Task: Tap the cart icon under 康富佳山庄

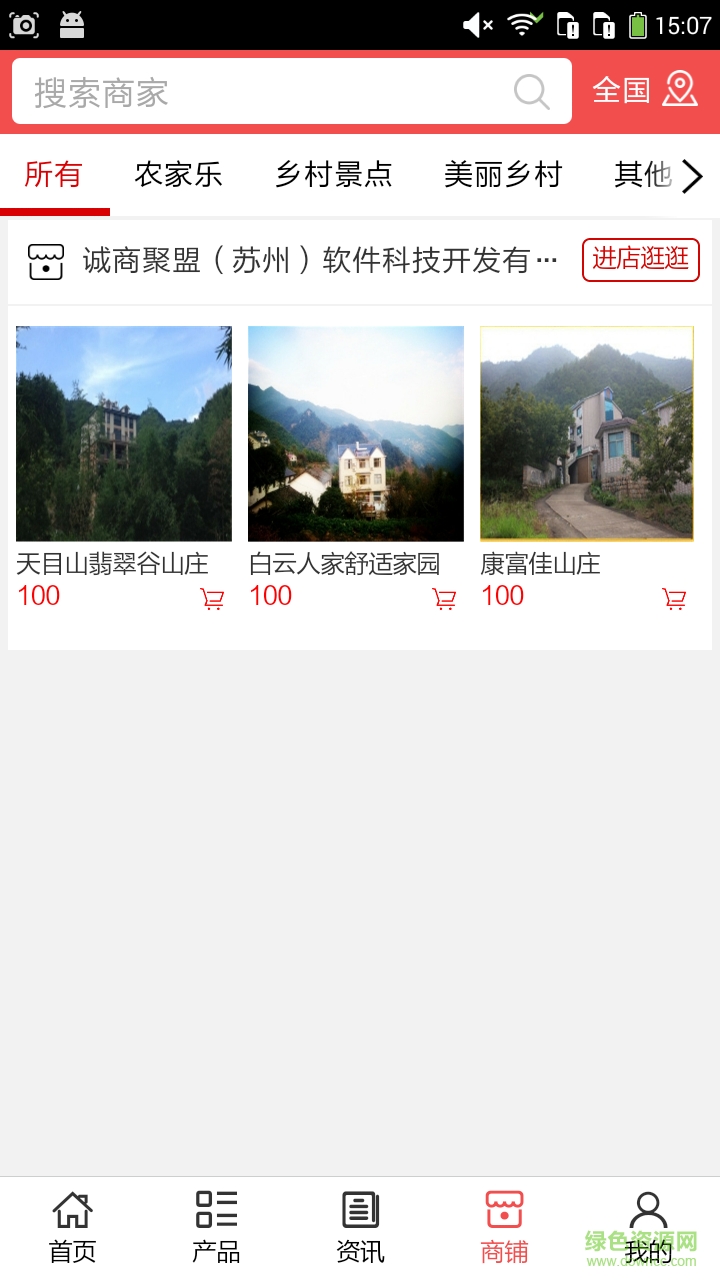Action: coord(676,597)
